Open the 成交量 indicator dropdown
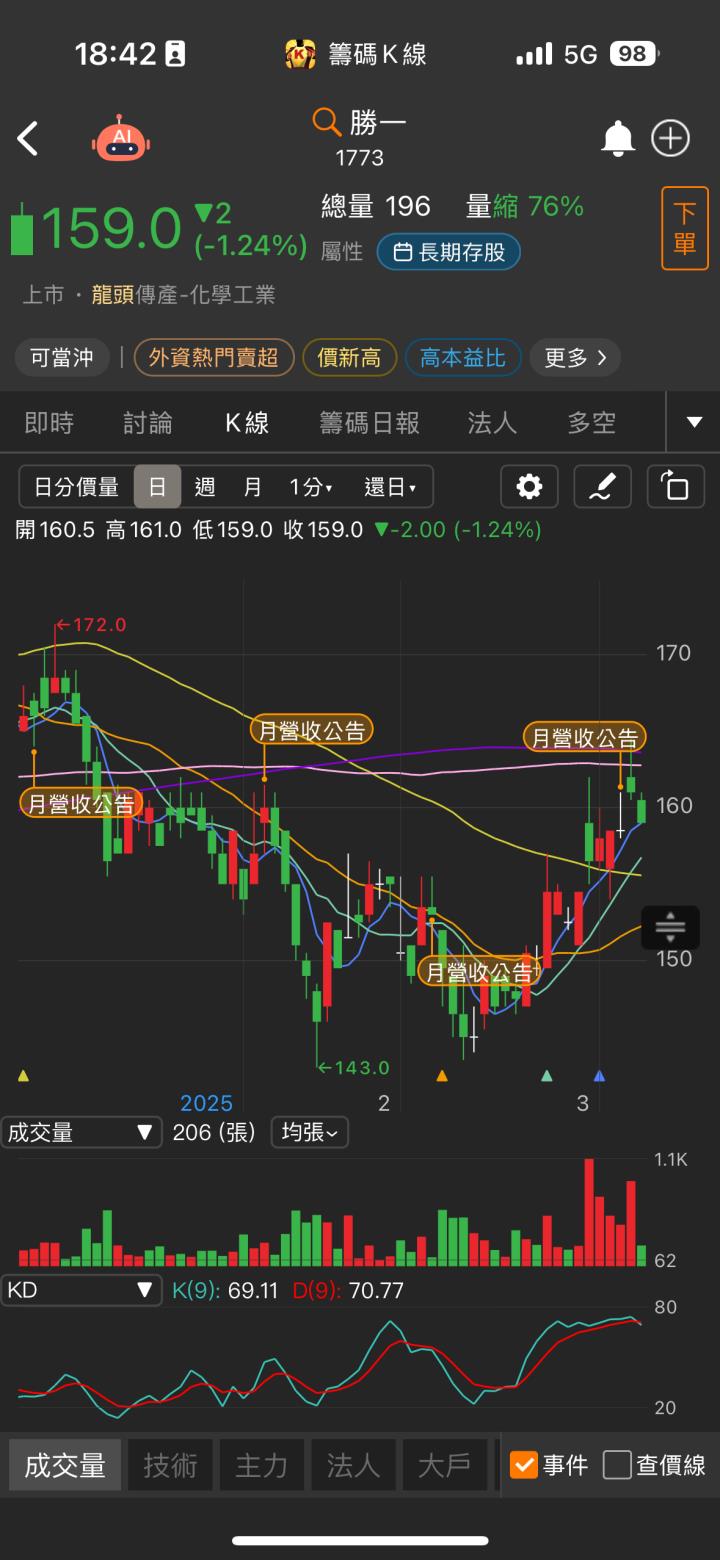 tap(80, 1132)
